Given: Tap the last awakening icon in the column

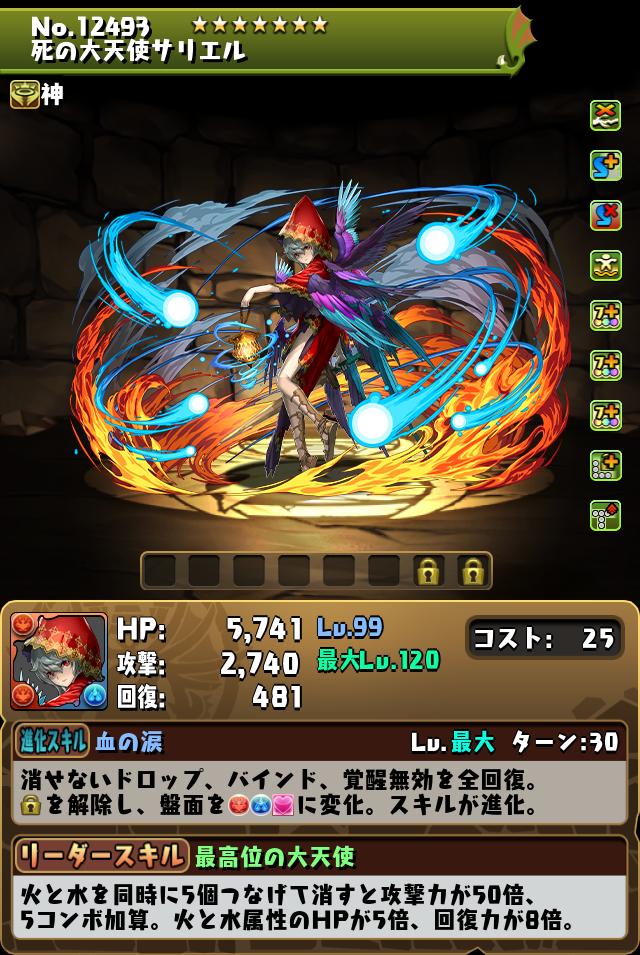Looking at the screenshot, I should tap(605, 514).
